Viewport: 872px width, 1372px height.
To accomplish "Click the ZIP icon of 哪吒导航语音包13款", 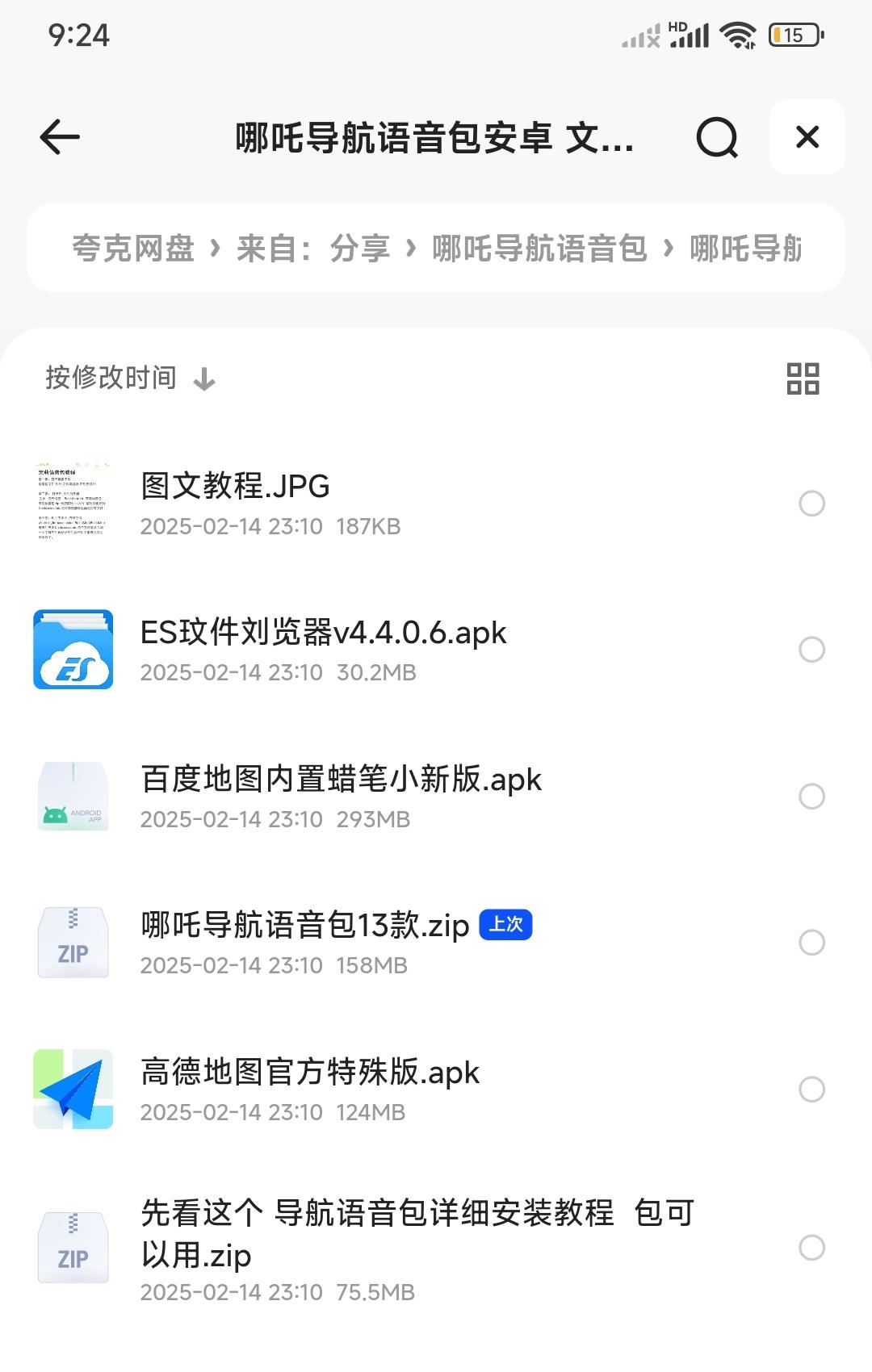I will click(x=73, y=943).
